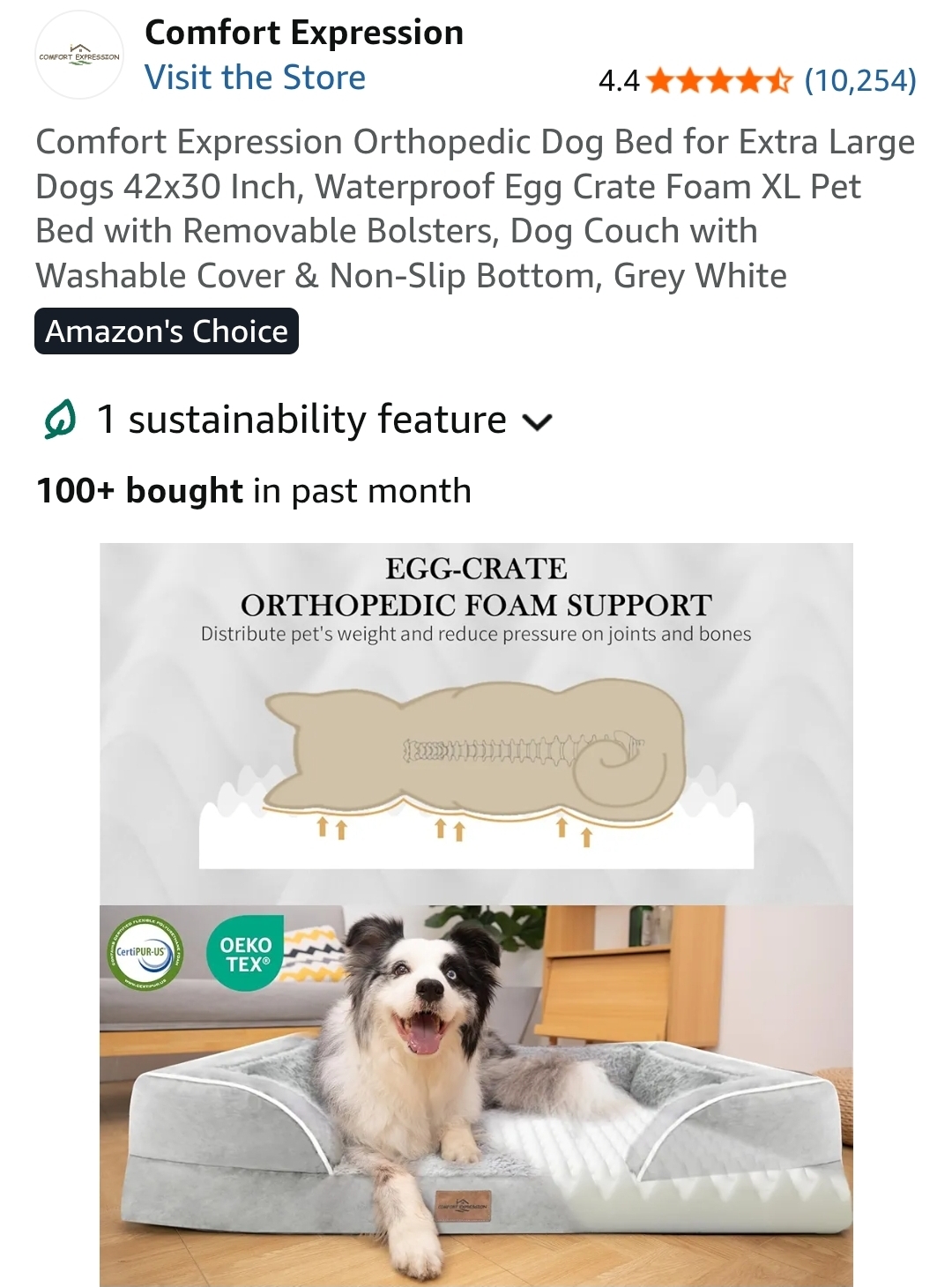Open the dog bed product image

tap(476, 914)
